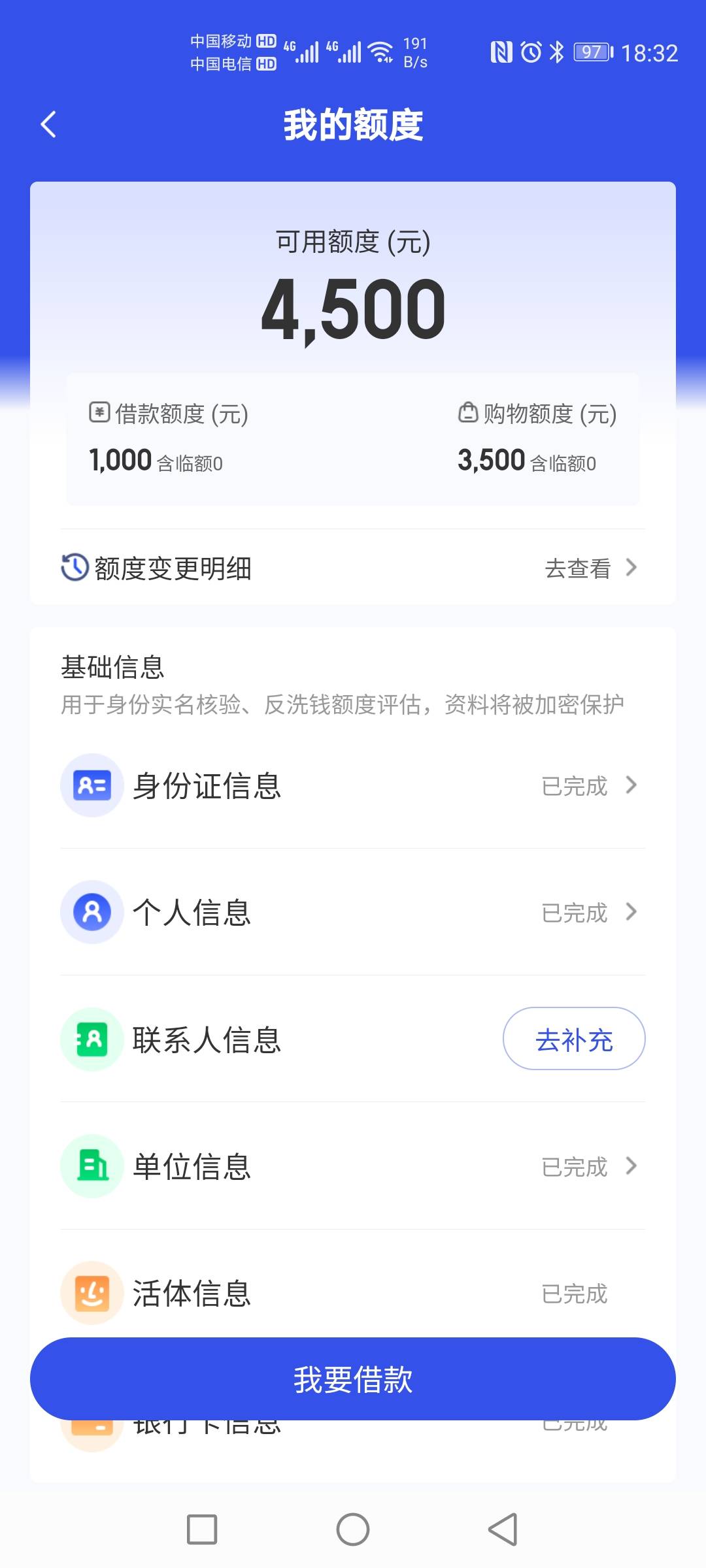
Task: Go back using the top-left arrow
Action: point(48,124)
